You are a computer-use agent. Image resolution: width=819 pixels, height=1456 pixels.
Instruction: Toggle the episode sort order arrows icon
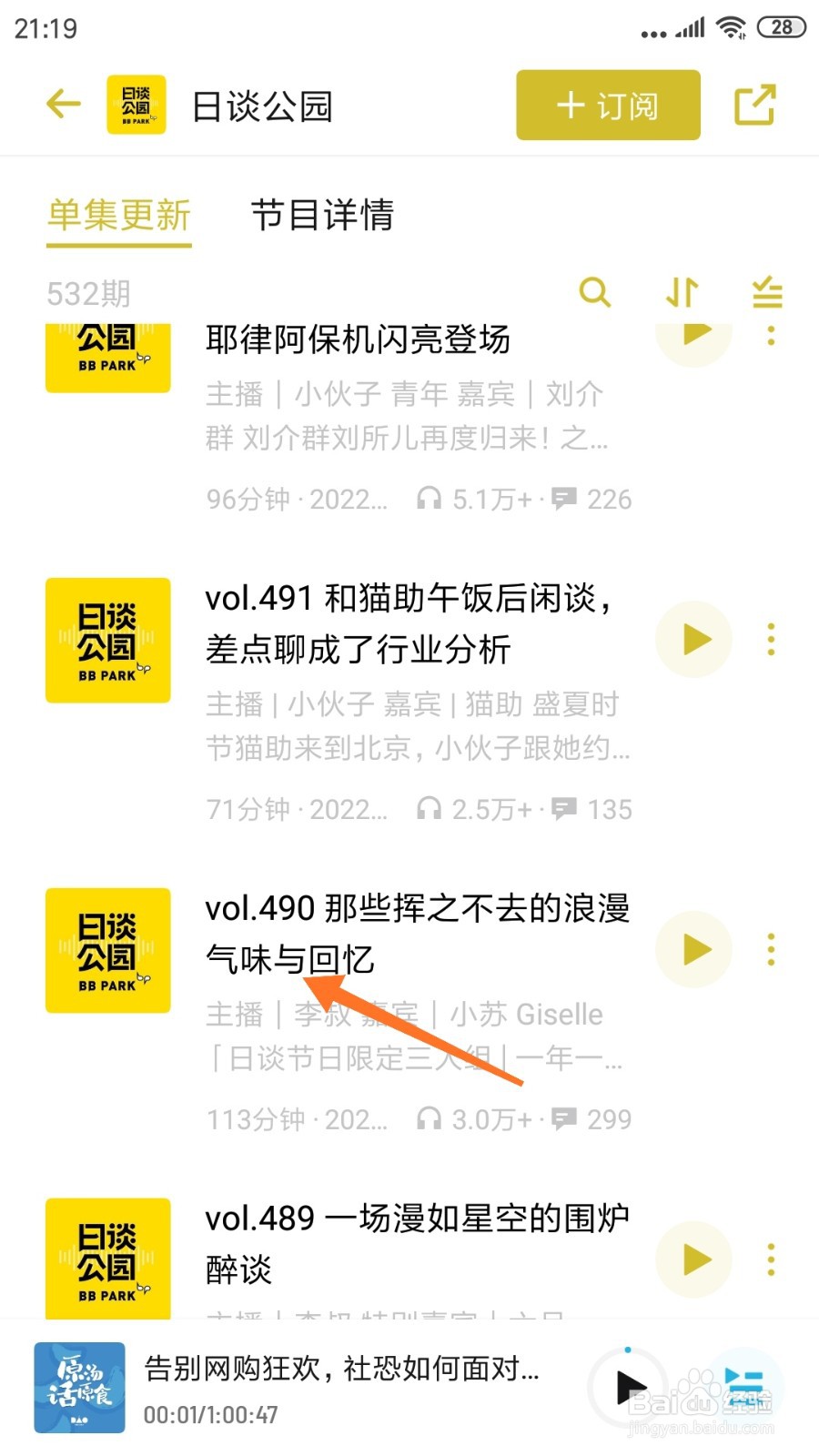click(x=682, y=293)
